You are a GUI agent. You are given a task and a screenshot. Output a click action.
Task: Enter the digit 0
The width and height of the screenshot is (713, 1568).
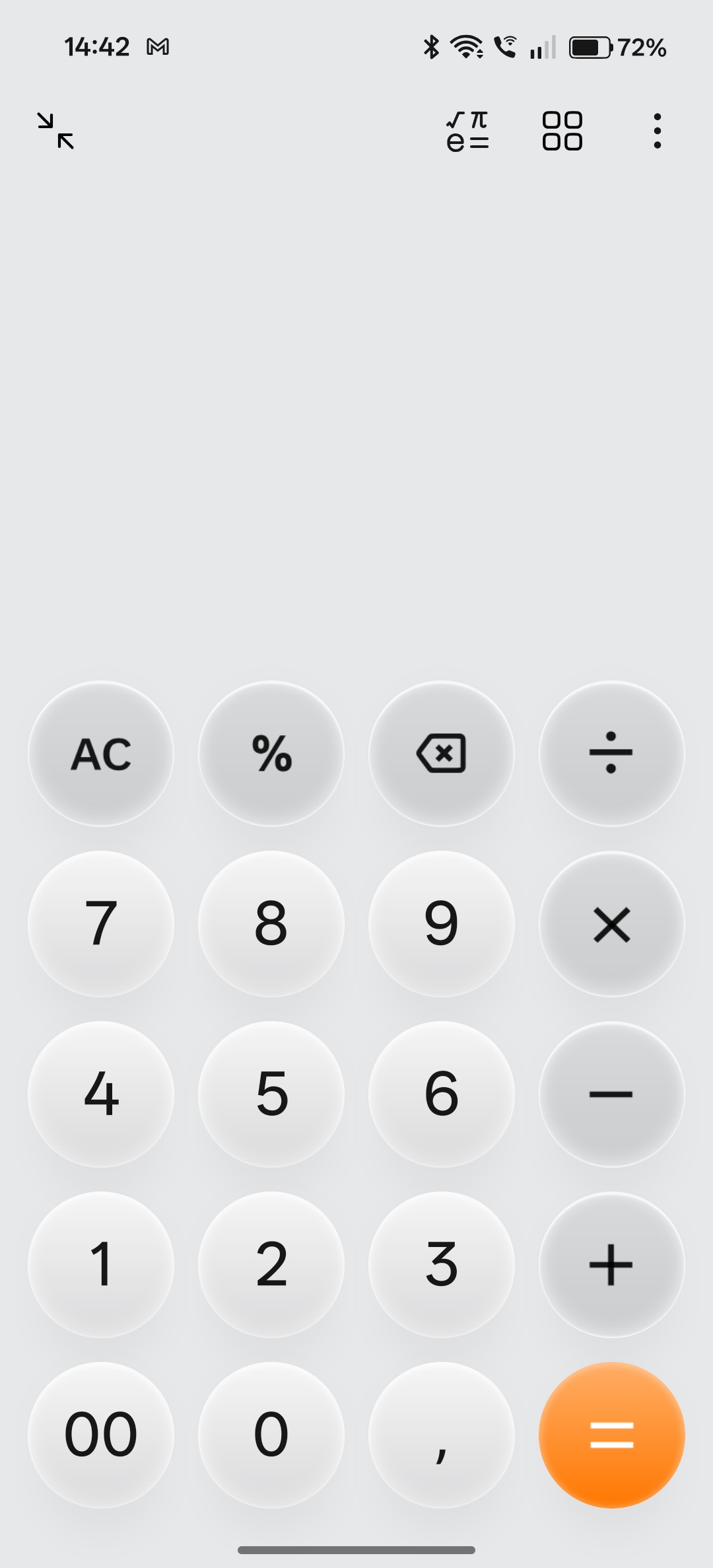tap(271, 1435)
